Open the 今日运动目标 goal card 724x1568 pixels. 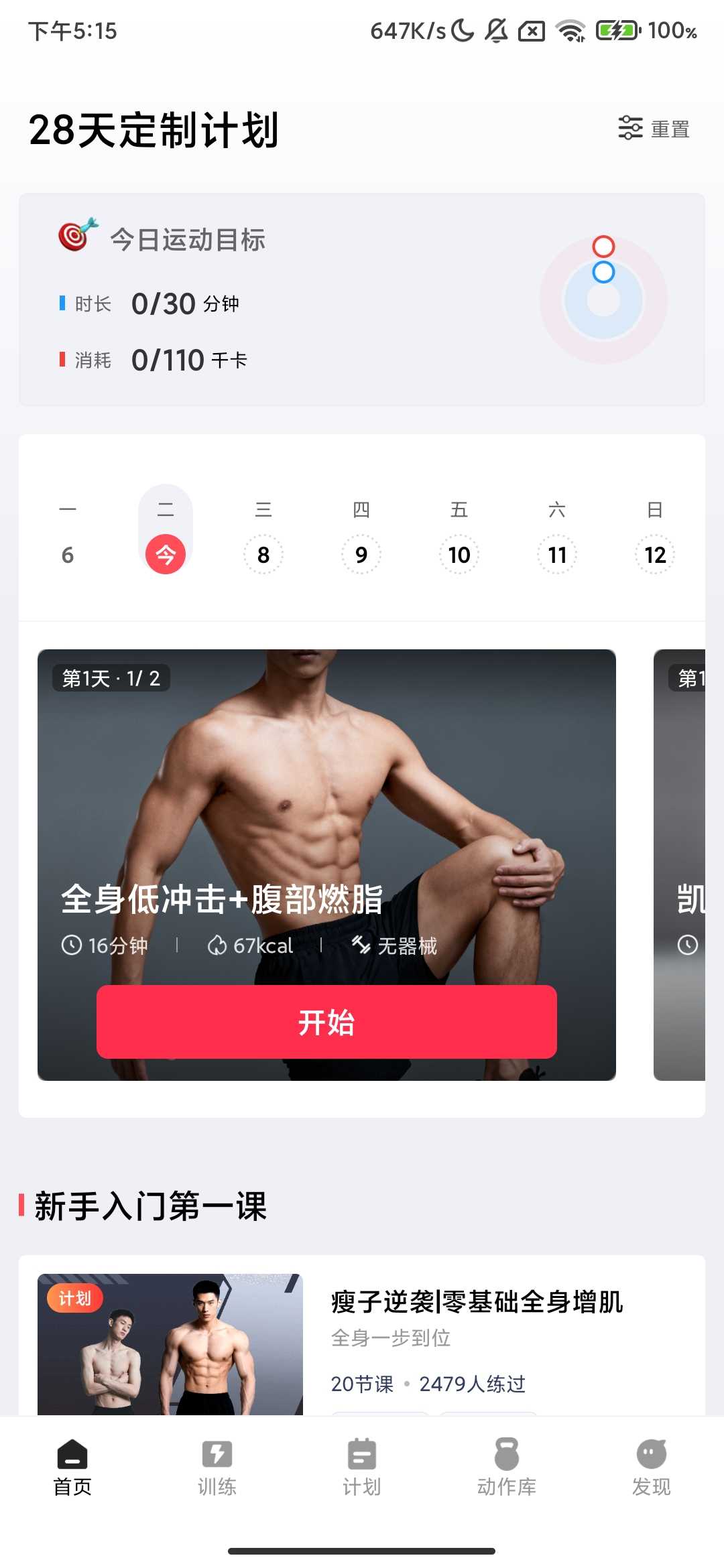362,300
